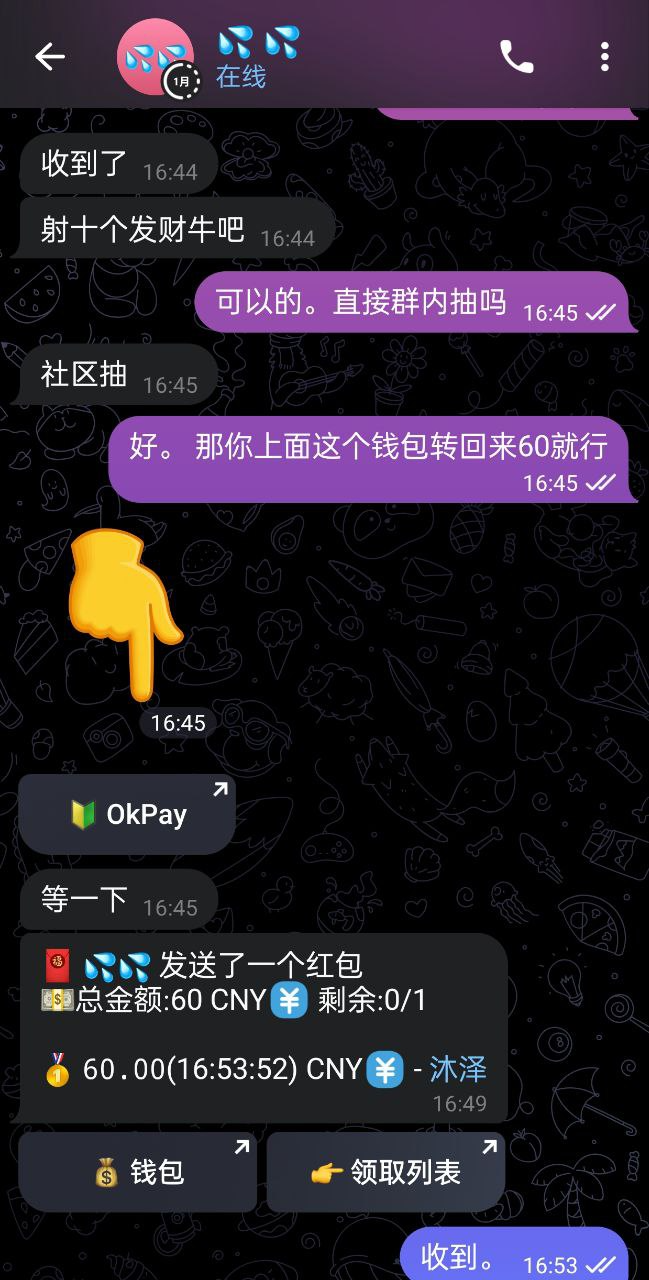Go back to the chat list
The height and width of the screenshot is (1280, 649).
[x=50, y=57]
